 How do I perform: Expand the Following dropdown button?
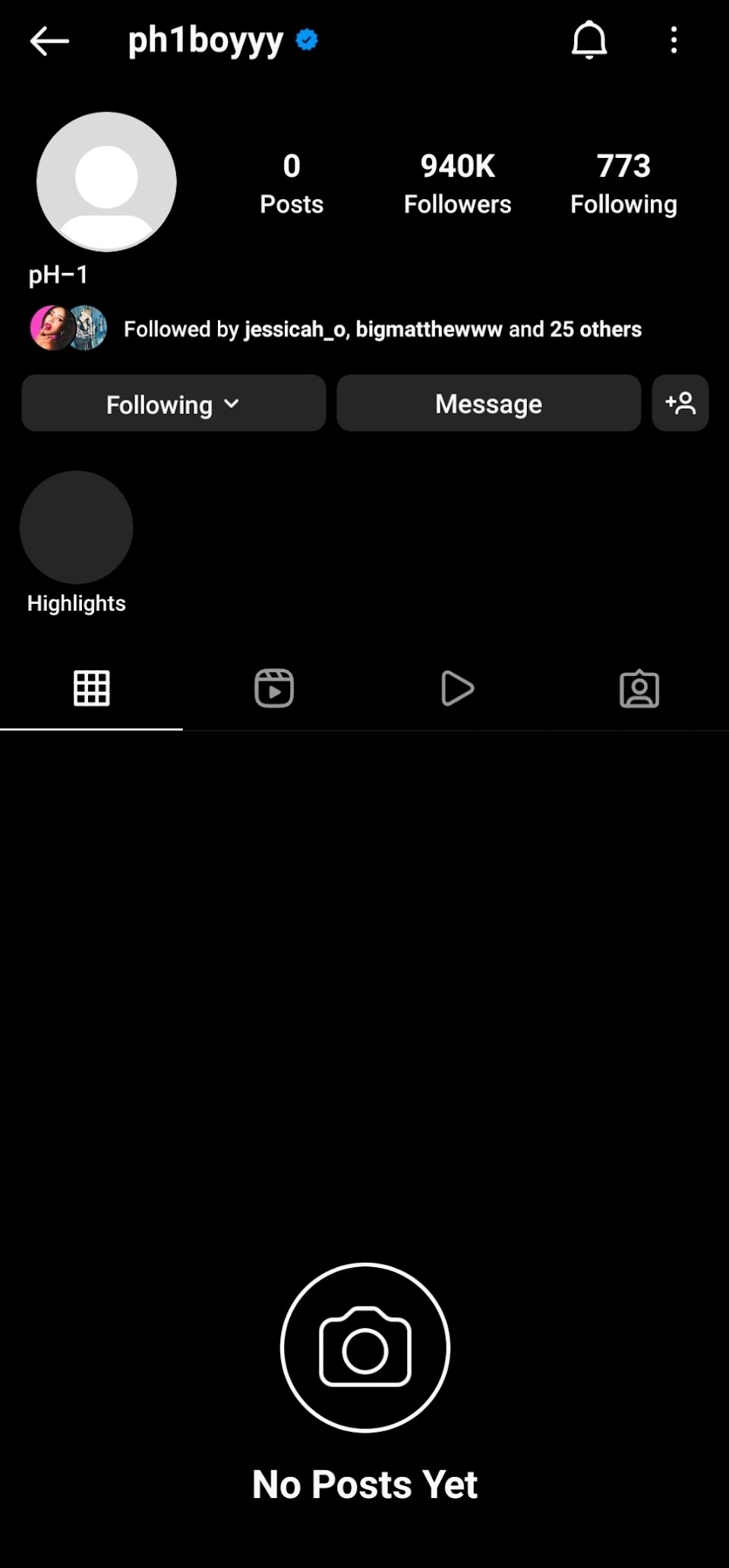pos(173,403)
